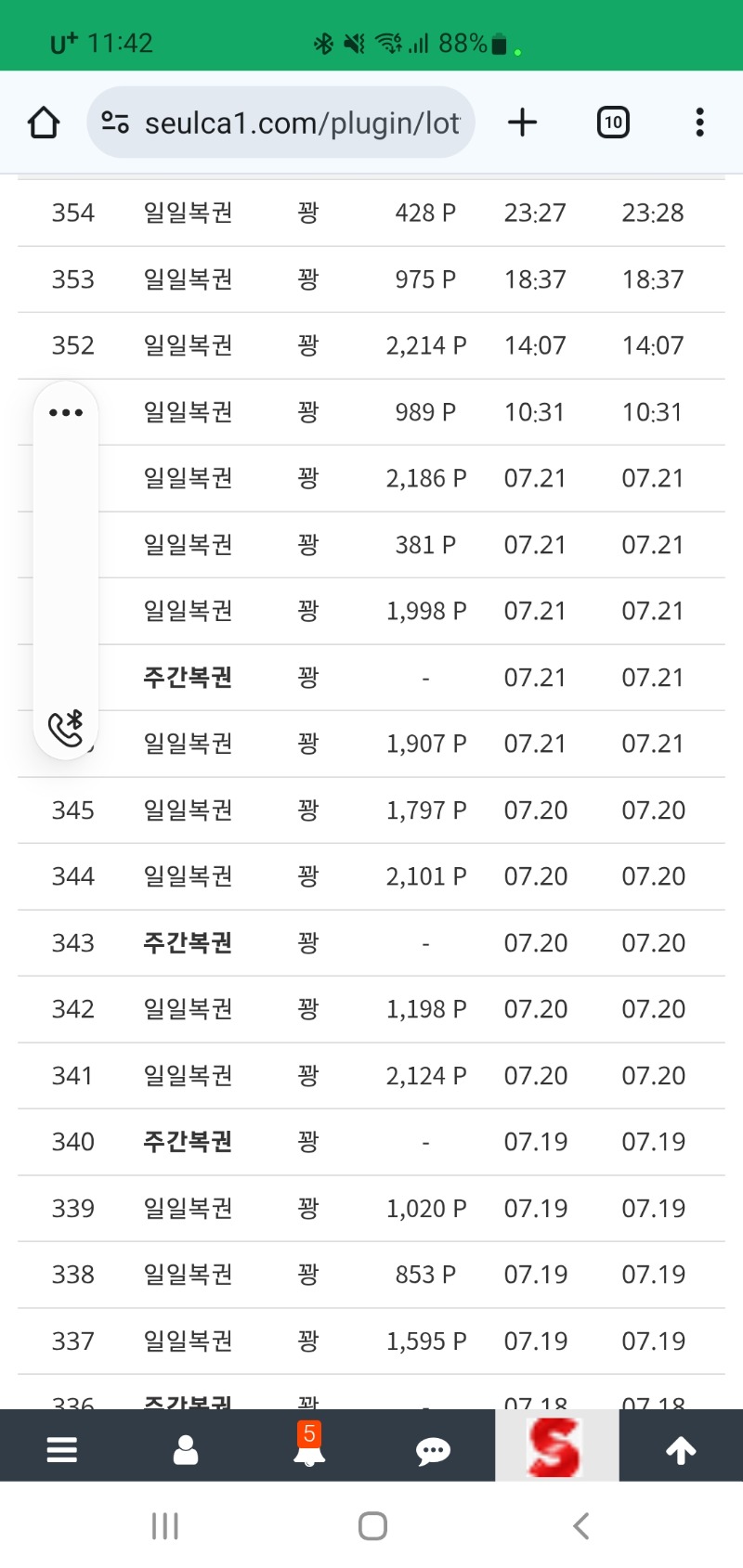Image resolution: width=743 pixels, height=1568 pixels.
Task: Go back with system back button
Action: [x=581, y=1525]
